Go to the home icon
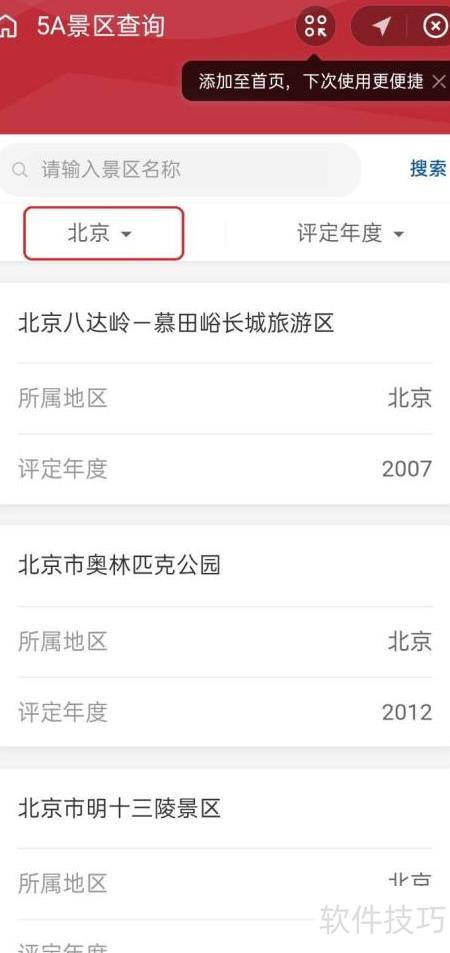The width and height of the screenshot is (450, 953). click(x=7, y=27)
